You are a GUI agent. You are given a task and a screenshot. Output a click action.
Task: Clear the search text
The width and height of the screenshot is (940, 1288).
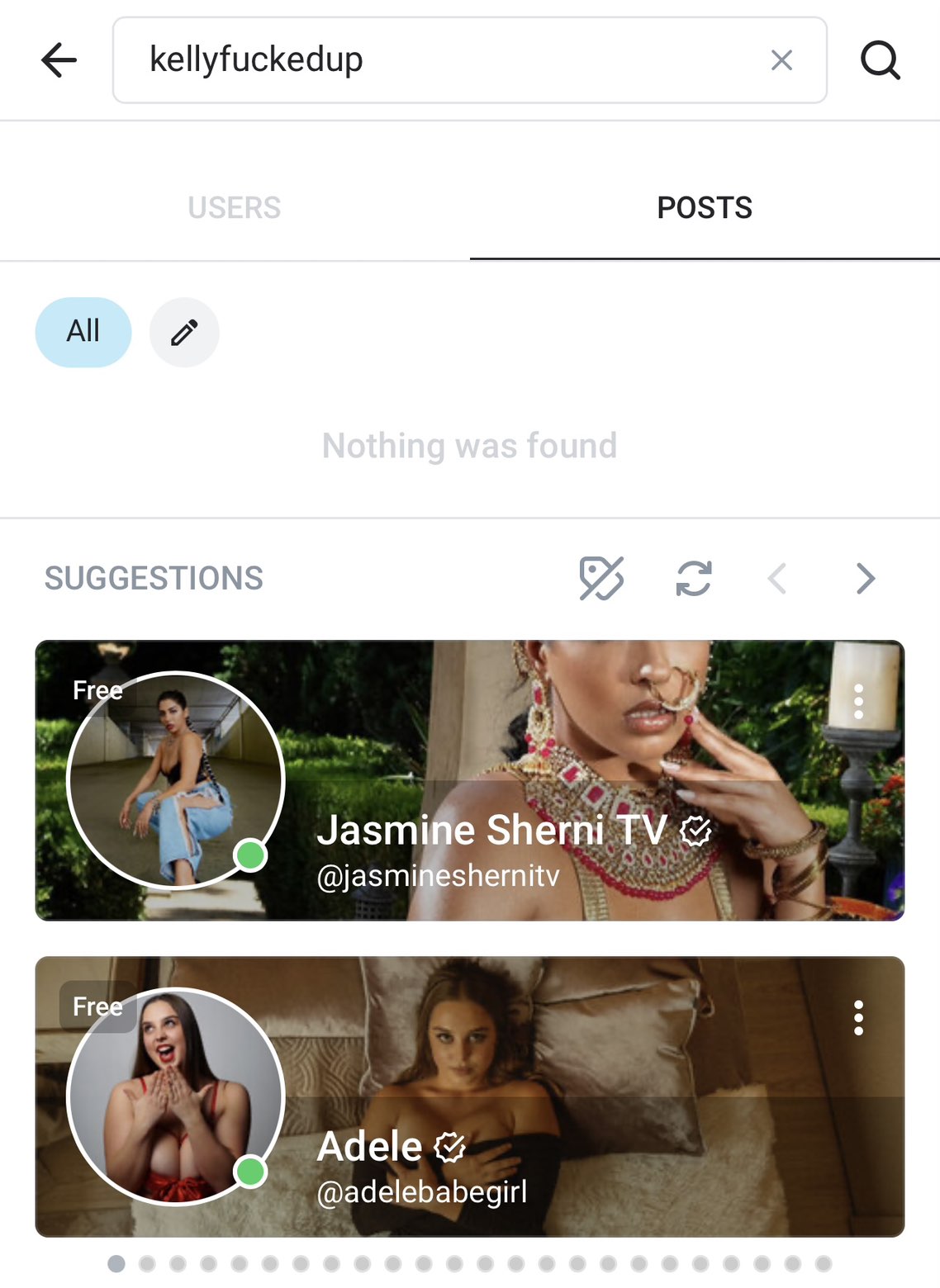pyautogui.click(x=781, y=60)
